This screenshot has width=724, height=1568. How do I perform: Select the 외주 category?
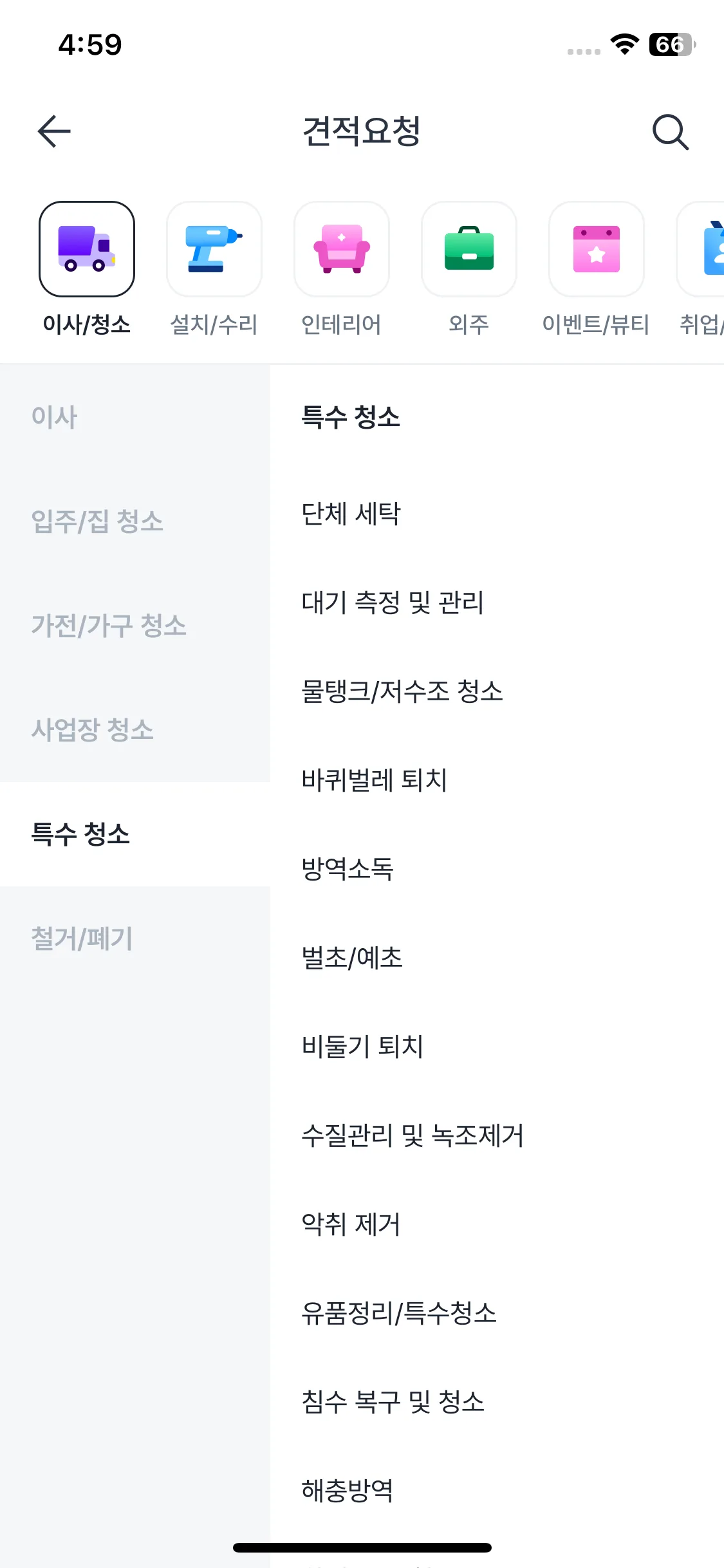pyautogui.click(x=469, y=270)
